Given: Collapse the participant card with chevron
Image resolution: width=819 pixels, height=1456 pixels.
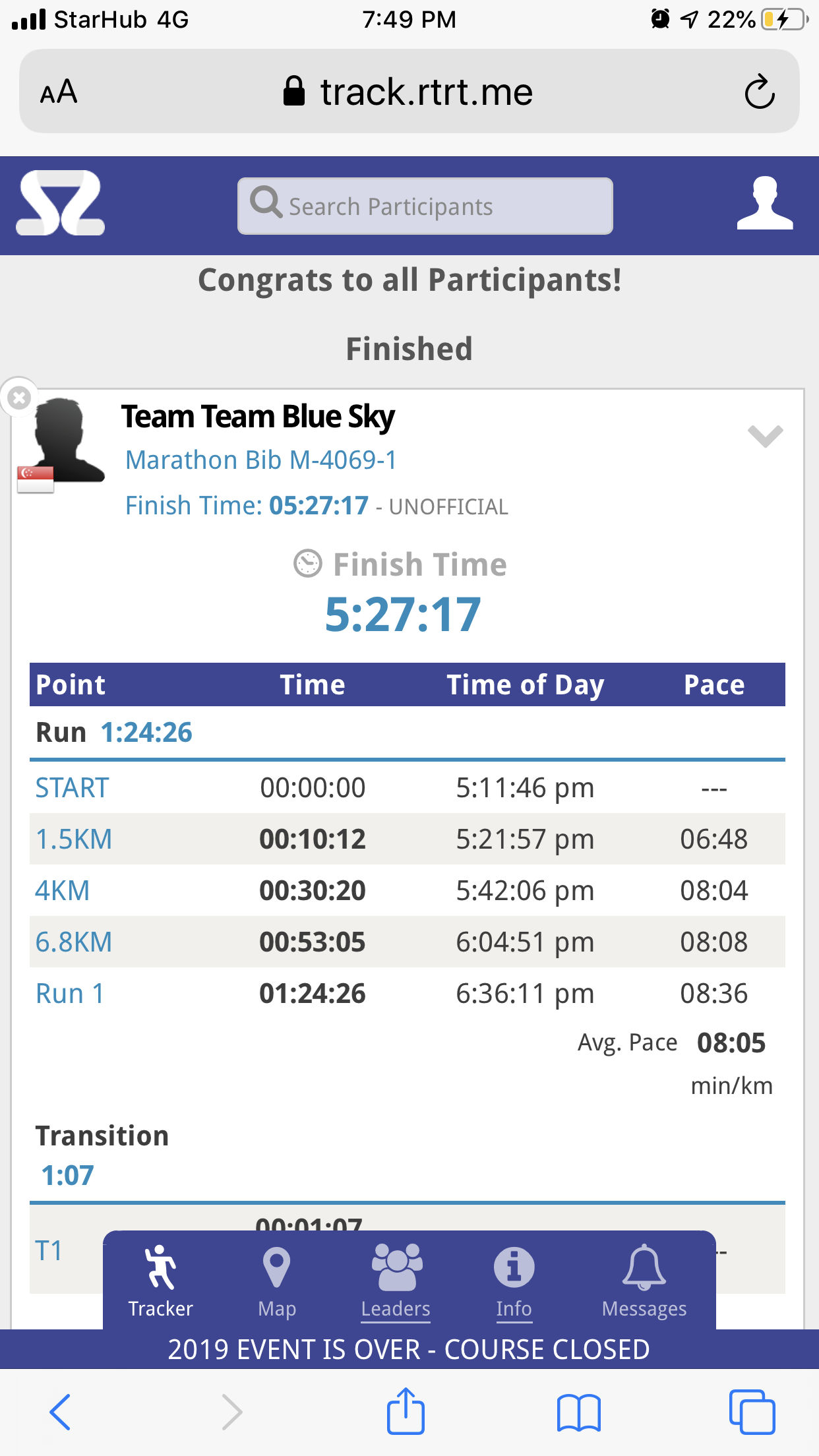Looking at the screenshot, I should coord(765,436).
